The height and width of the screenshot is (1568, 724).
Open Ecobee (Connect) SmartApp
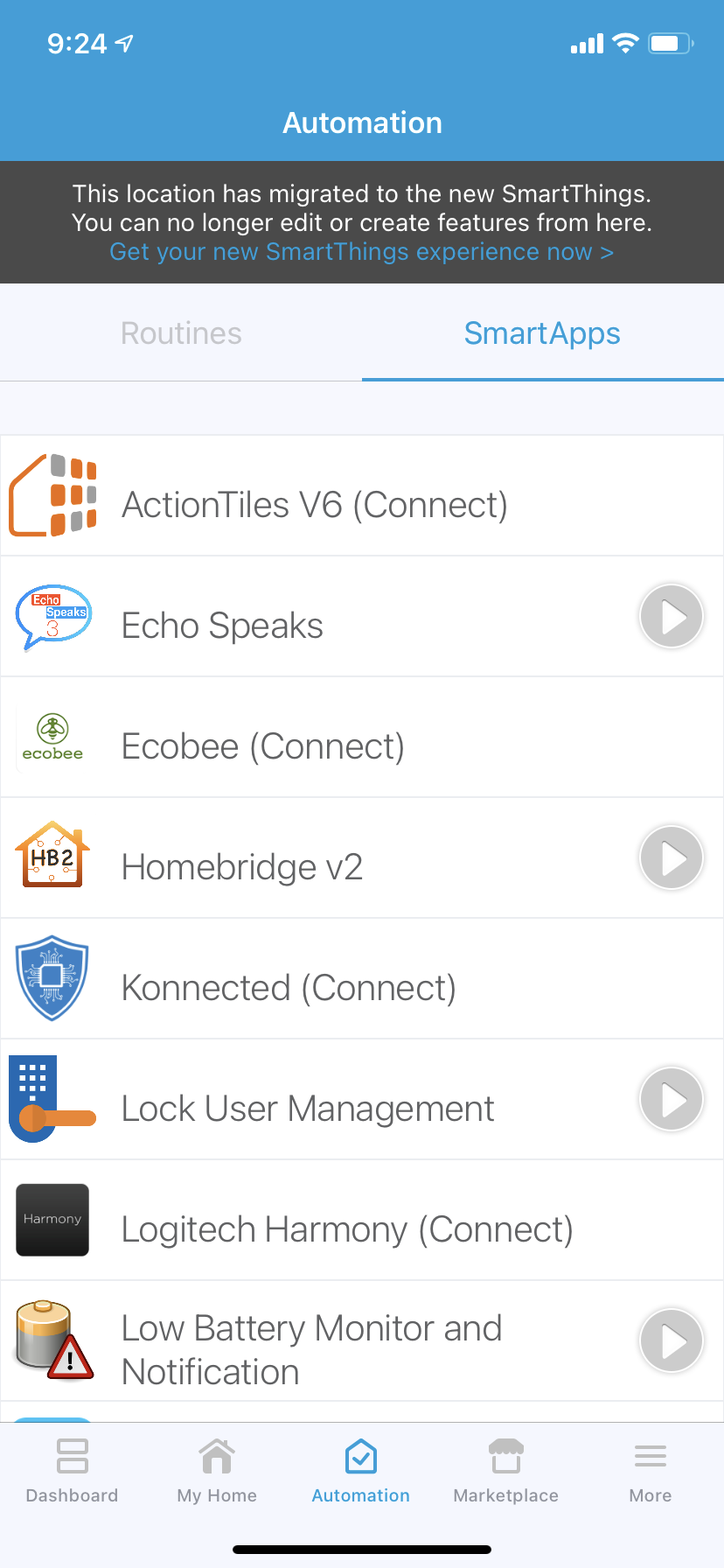point(262,746)
